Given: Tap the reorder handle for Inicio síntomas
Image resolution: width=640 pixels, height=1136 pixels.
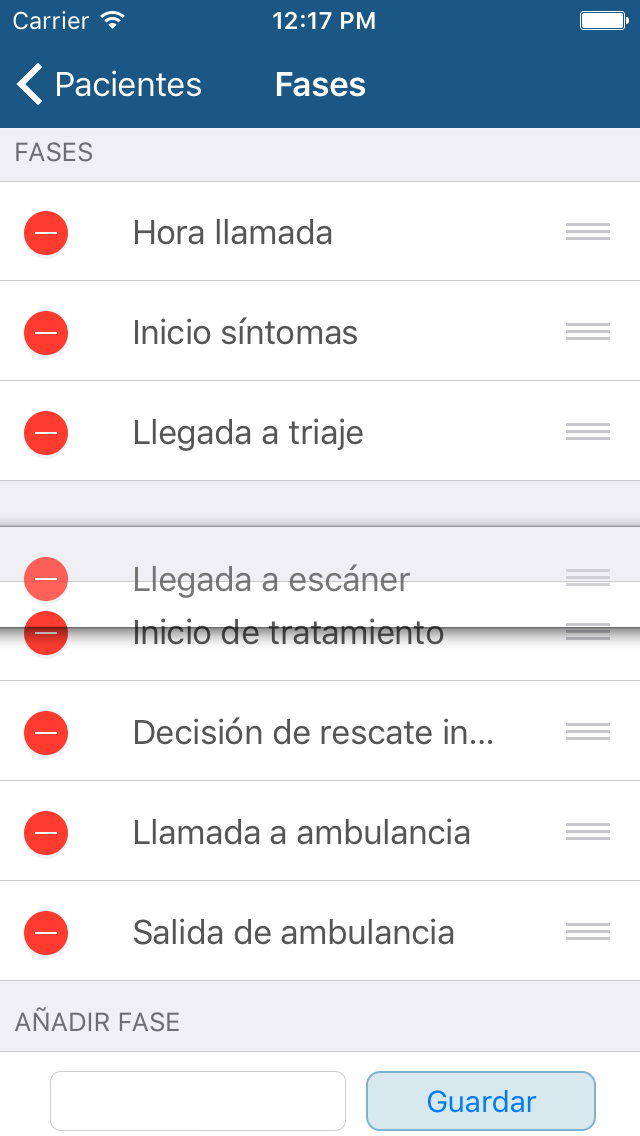Looking at the screenshot, I should tap(588, 332).
